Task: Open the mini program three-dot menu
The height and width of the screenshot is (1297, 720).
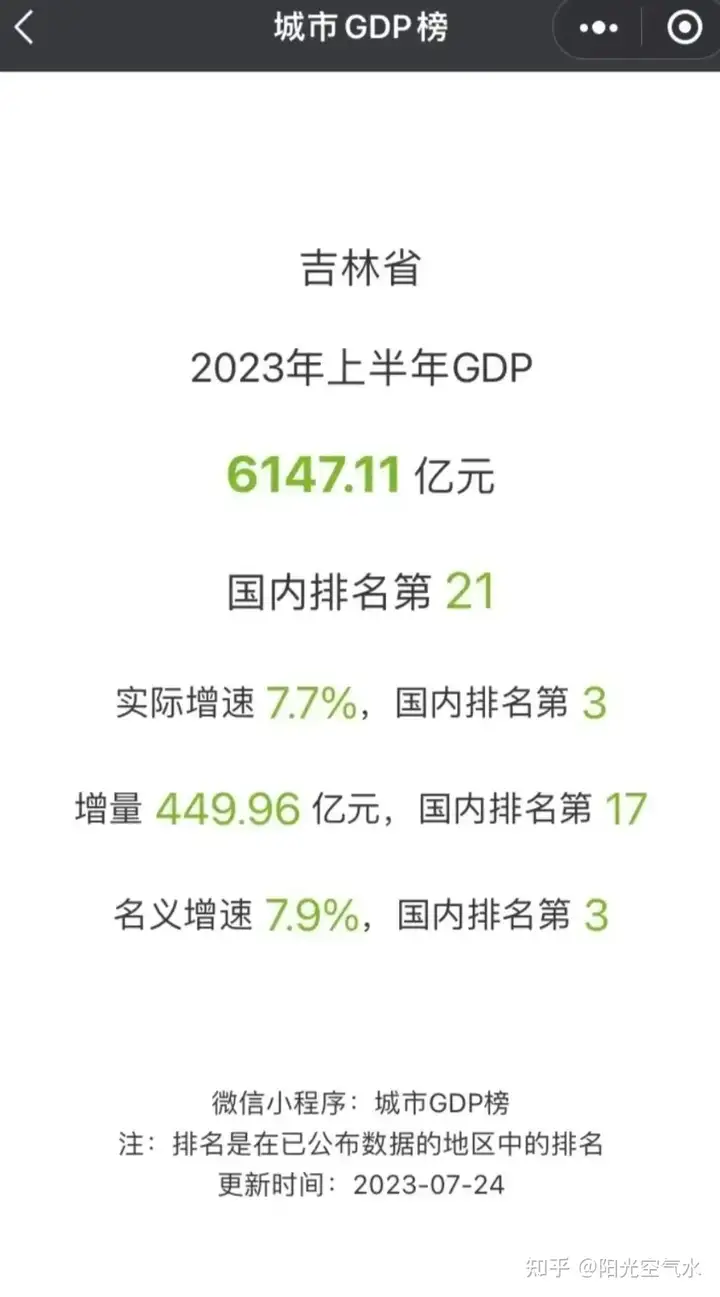Action: [x=599, y=28]
